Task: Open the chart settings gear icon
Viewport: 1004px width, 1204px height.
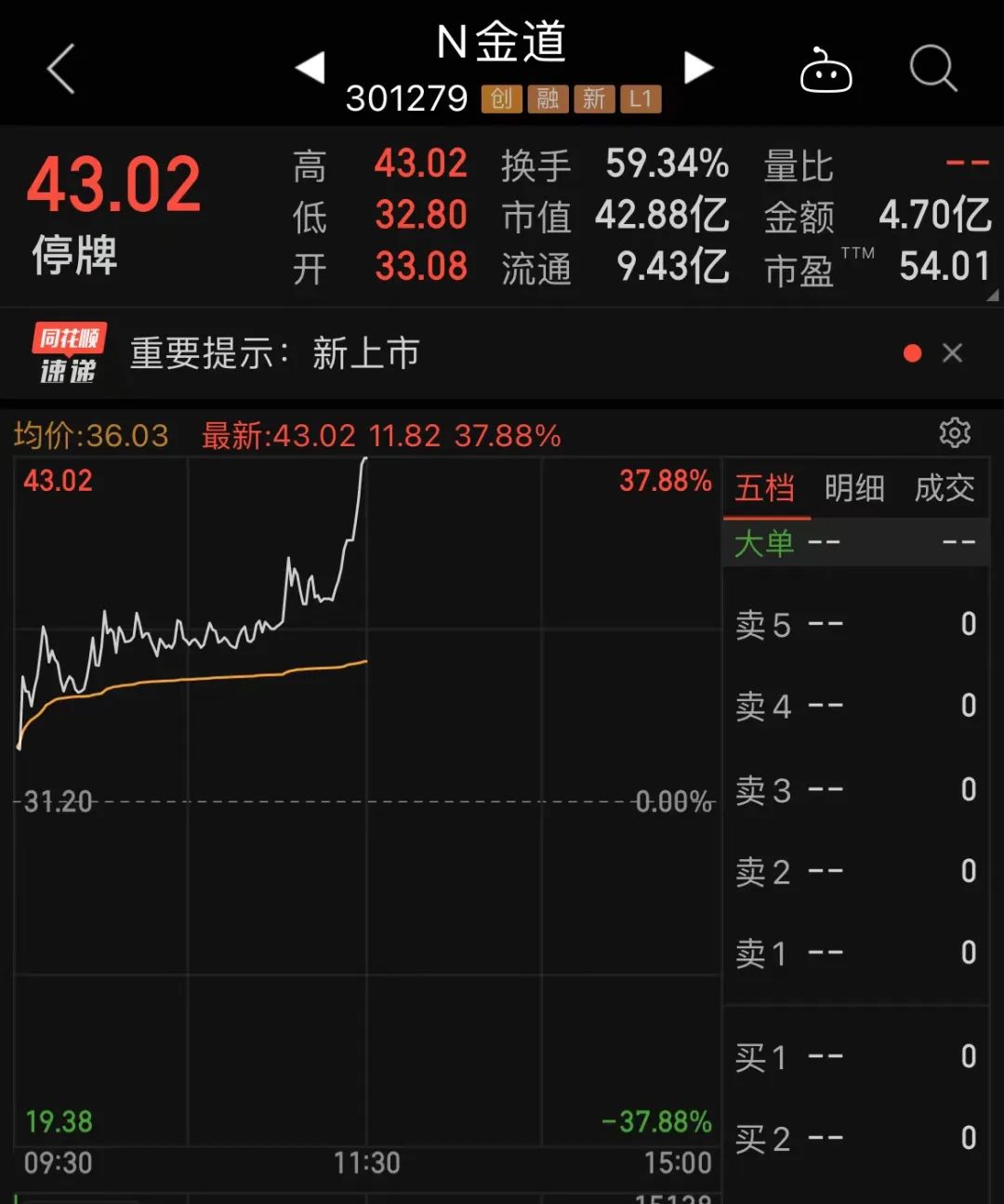Action: click(x=956, y=433)
